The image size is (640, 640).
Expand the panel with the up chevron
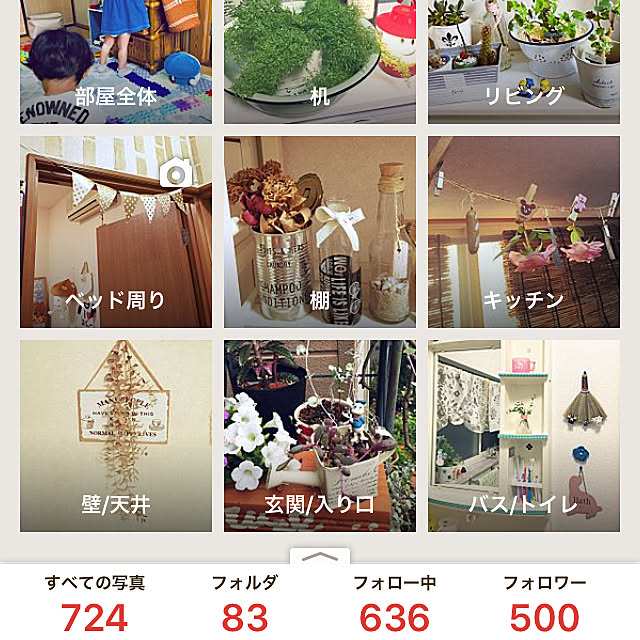click(x=320, y=557)
